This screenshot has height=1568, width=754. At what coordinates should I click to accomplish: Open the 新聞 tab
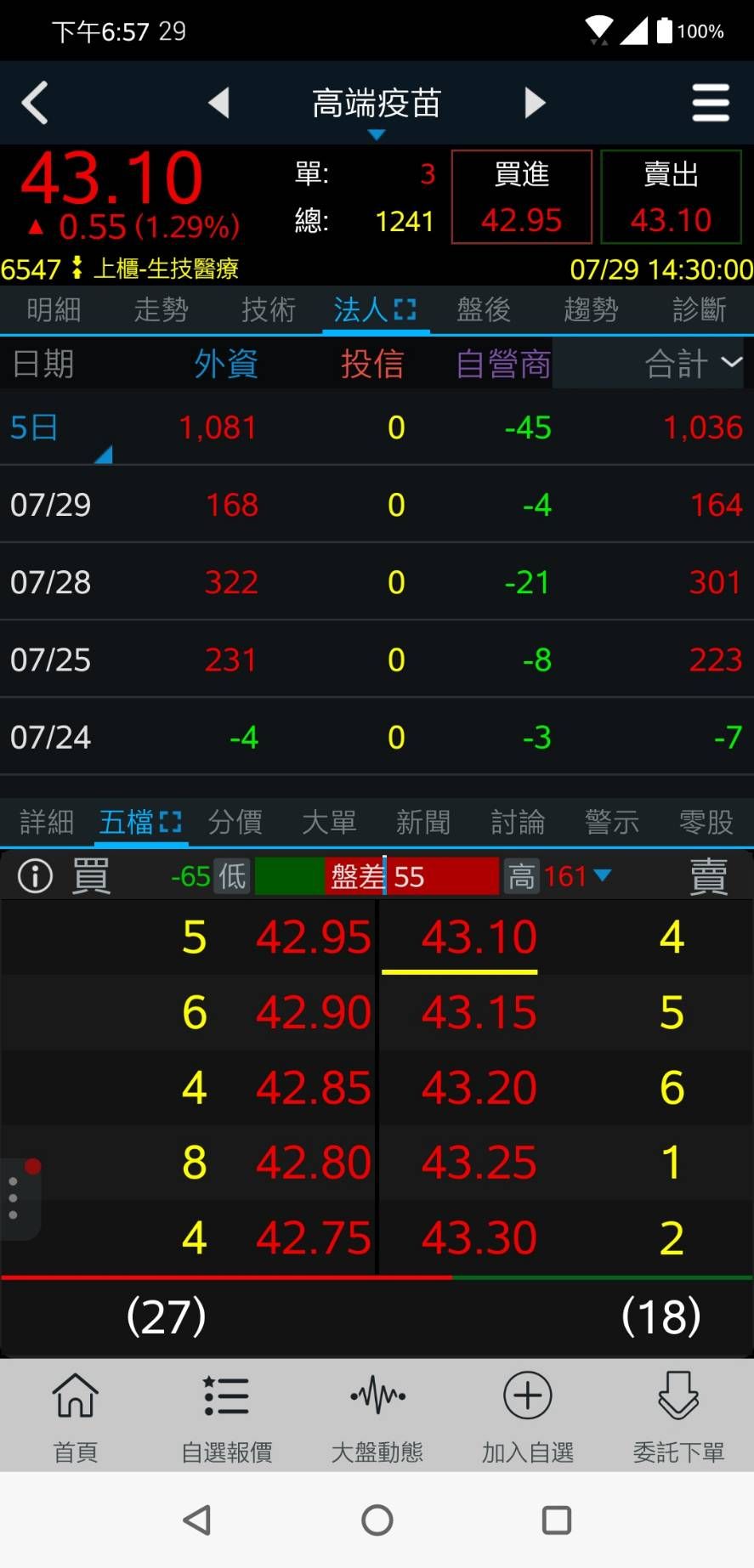click(x=423, y=822)
